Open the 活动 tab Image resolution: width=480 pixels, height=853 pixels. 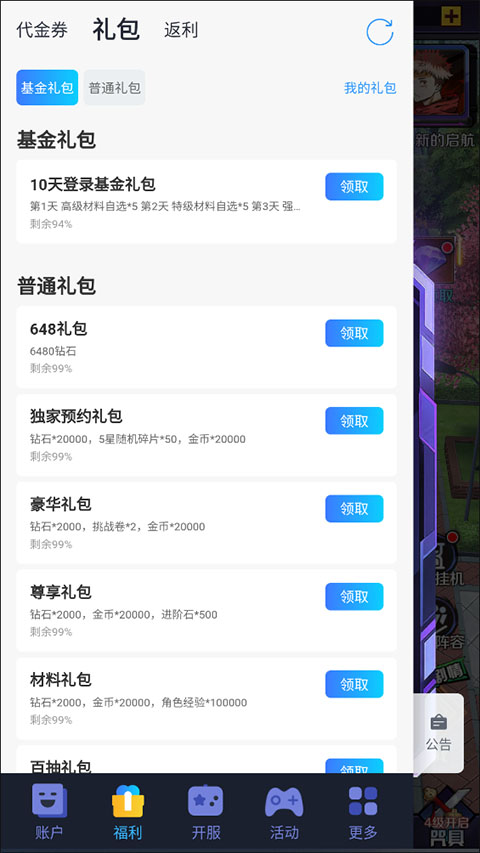[284, 812]
